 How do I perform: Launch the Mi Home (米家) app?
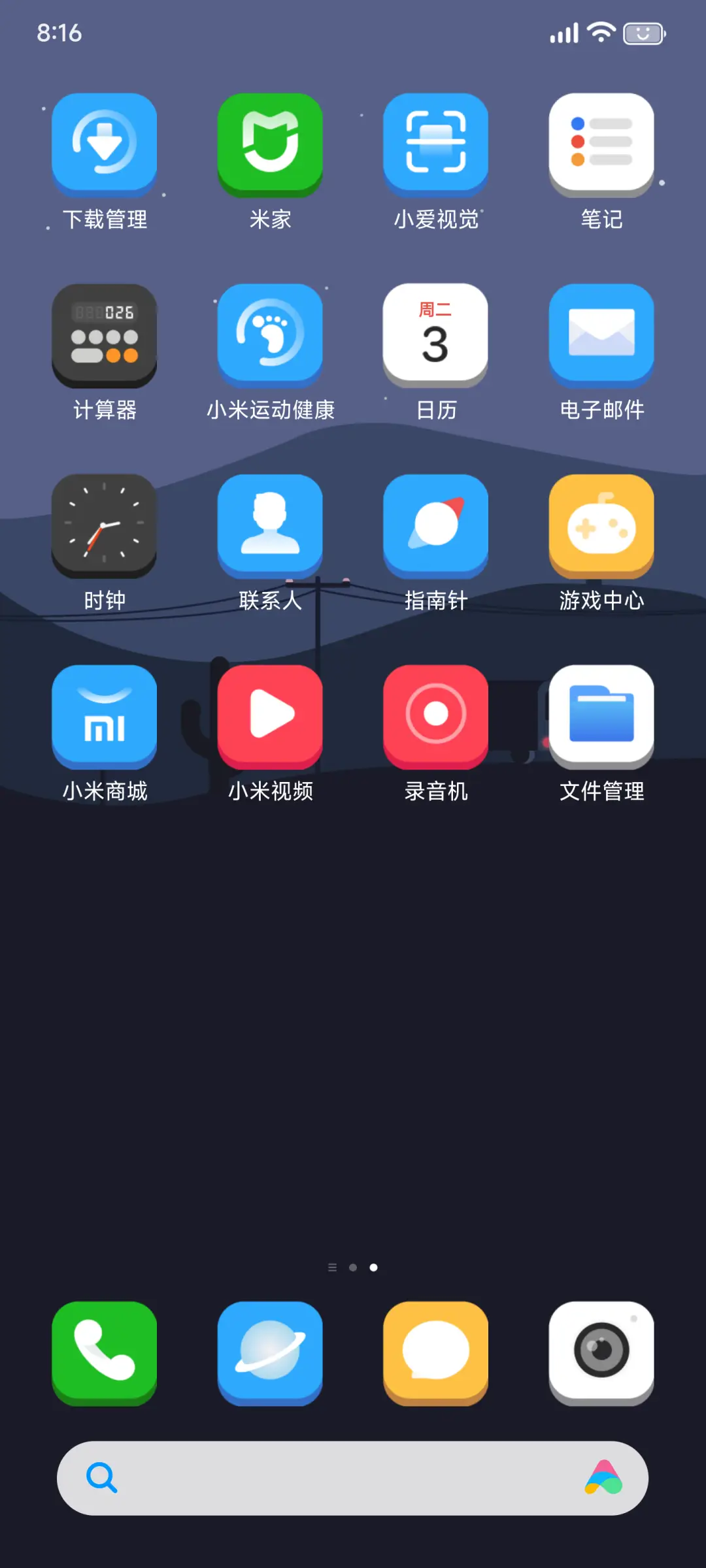(x=271, y=145)
